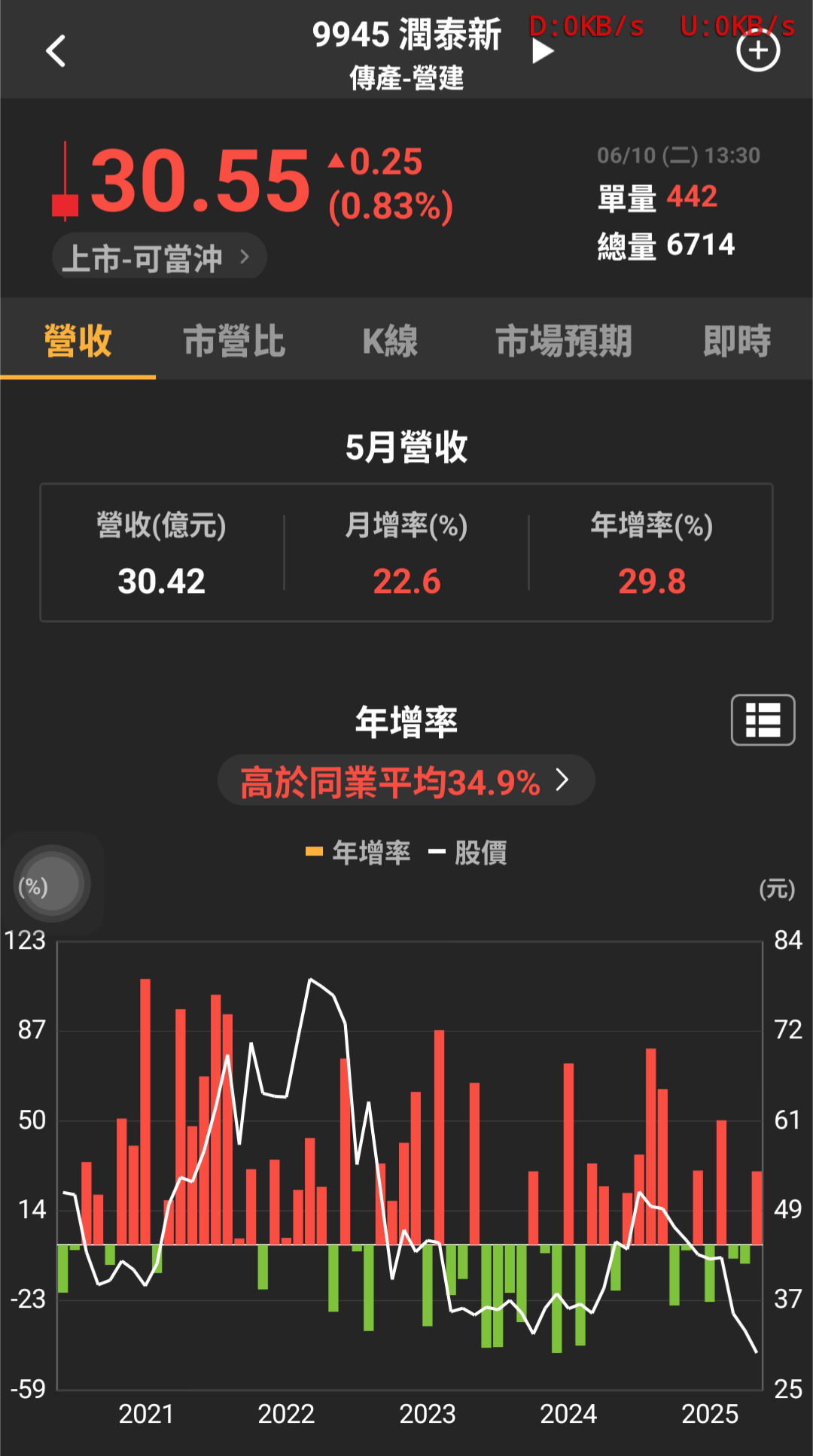The height and width of the screenshot is (1456, 813).
Task: Switch to the 即時 tab
Action: [x=736, y=341]
